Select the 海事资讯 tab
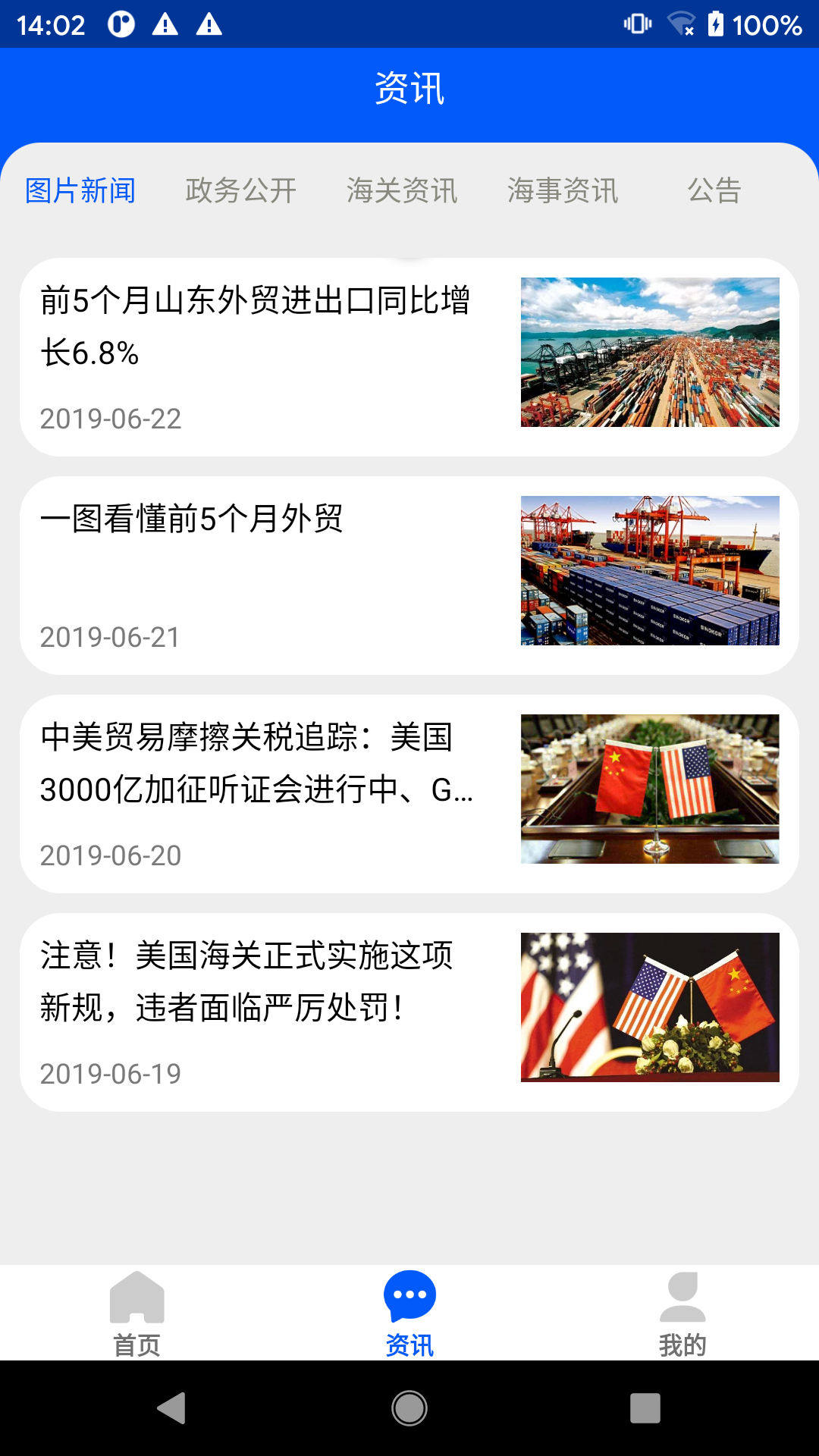The image size is (819, 1456). point(563,191)
